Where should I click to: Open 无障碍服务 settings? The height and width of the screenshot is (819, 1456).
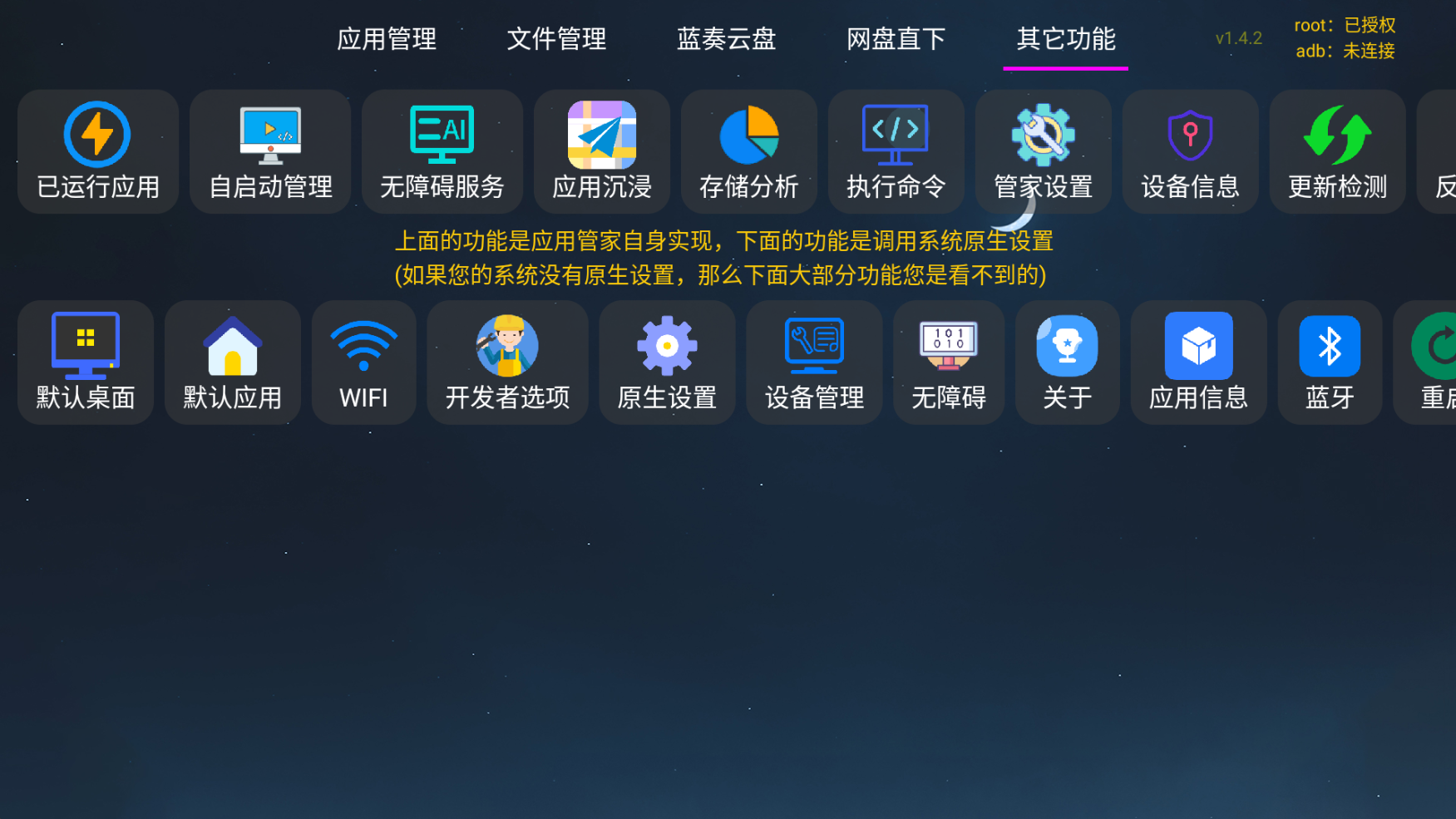[442, 151]
